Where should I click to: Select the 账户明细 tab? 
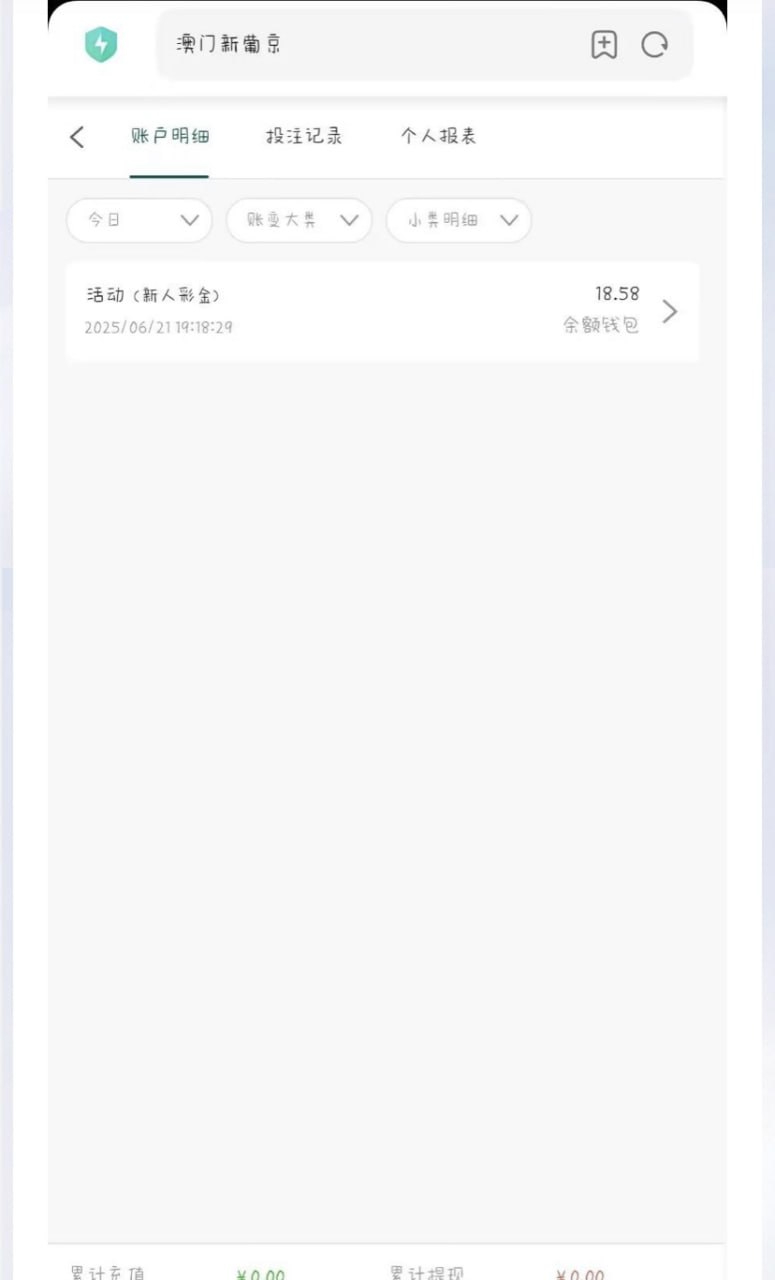[170, 137]
